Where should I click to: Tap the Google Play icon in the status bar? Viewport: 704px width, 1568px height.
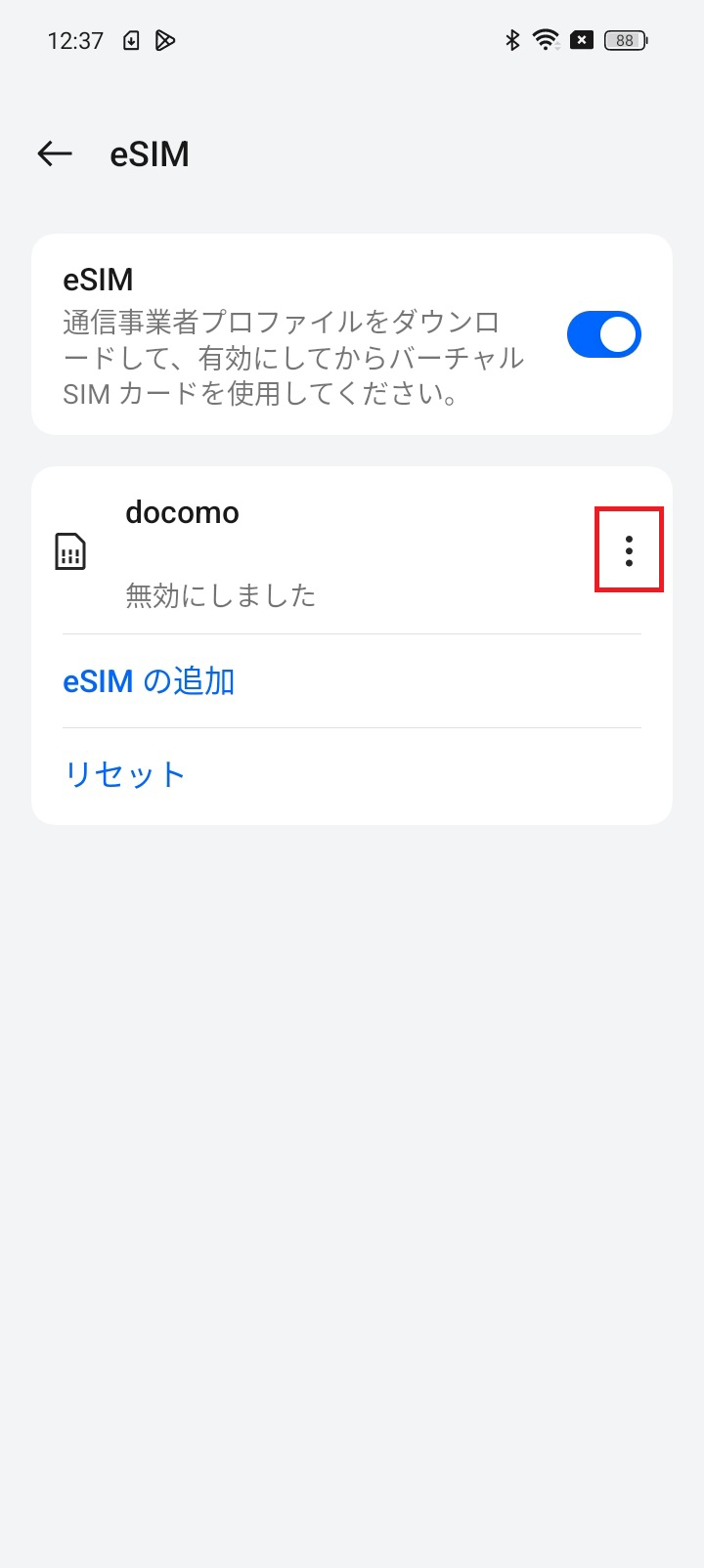(165, 40)
